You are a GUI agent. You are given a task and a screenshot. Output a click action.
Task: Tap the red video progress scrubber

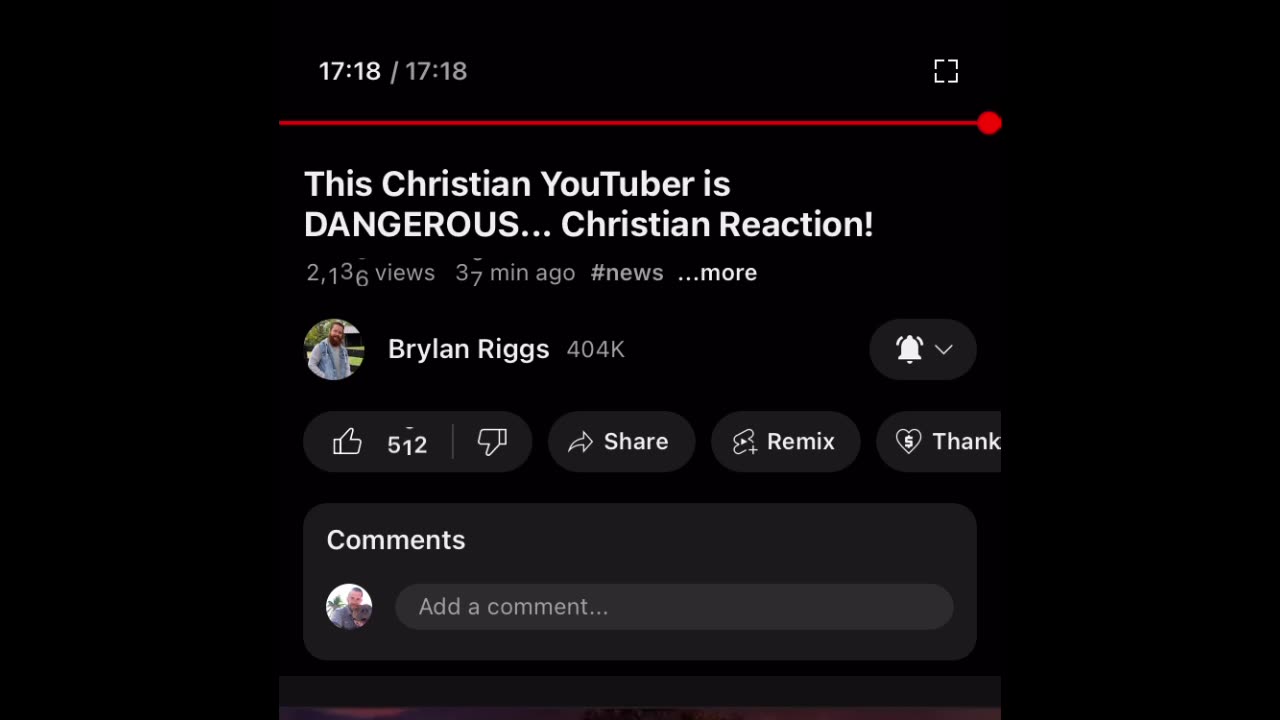(989, 123)
